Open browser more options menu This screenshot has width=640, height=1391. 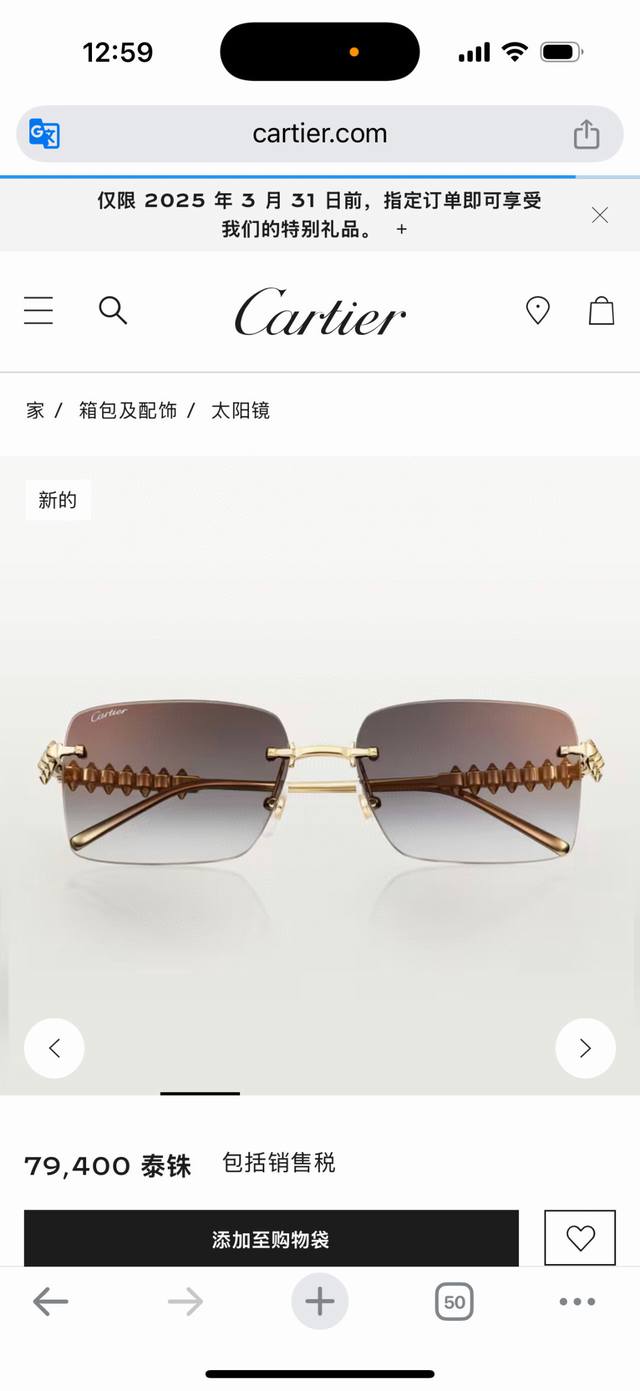click(x=577, y=1301)
